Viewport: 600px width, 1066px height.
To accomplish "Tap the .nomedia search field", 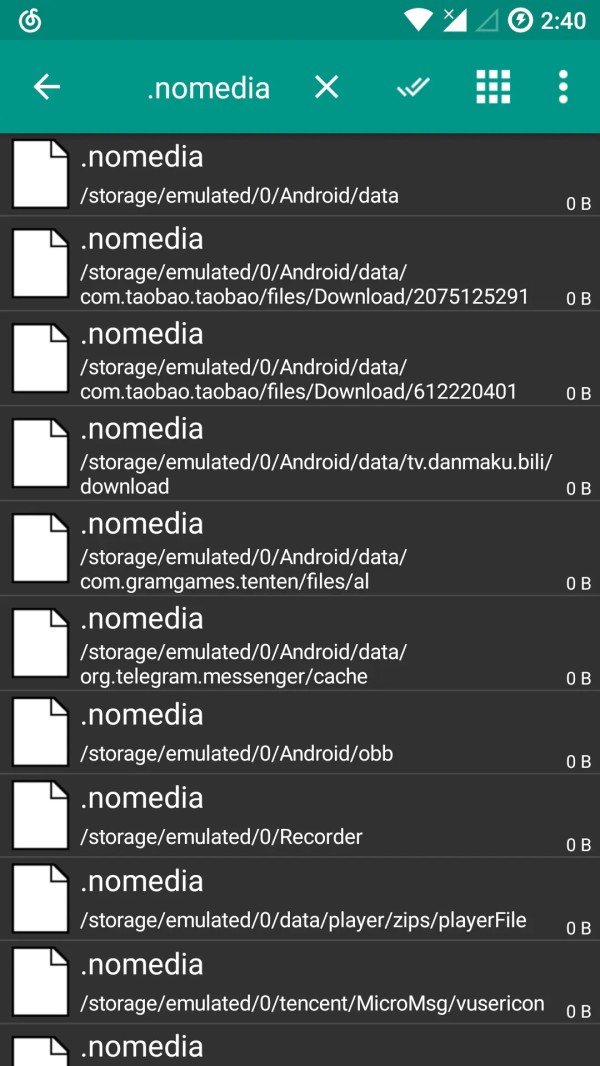I will pyautogui.click(x=209, y=88).
